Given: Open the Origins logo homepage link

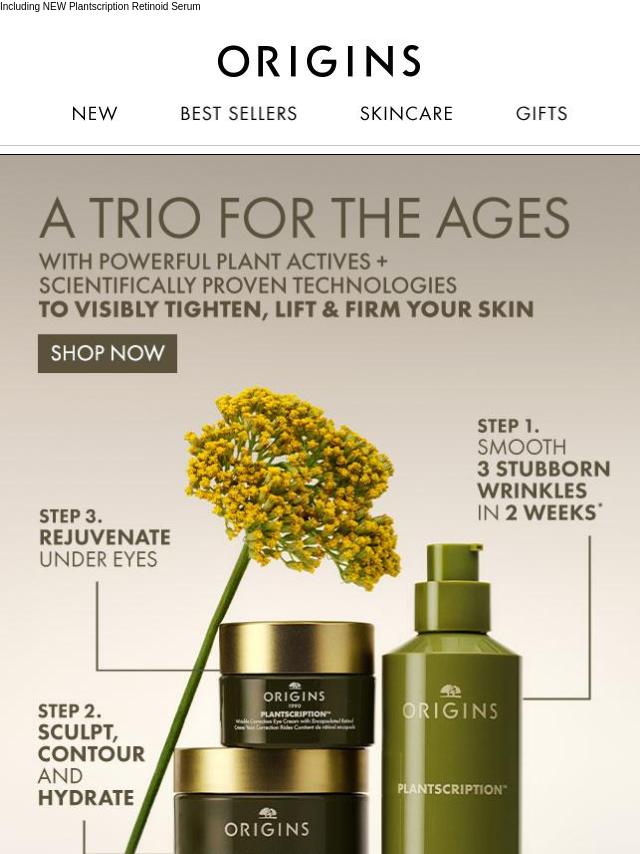Looking at the screenshot, I should 319,62.
